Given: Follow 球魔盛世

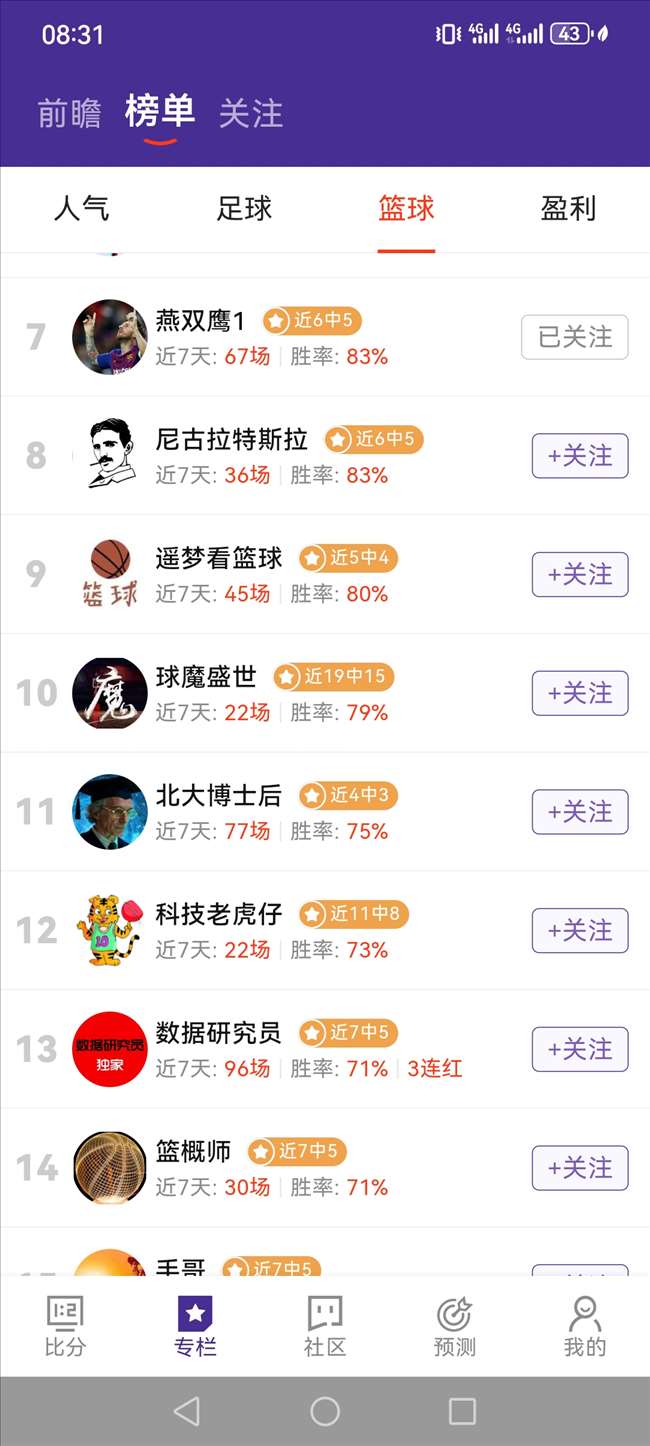Looking at the screenshot, I should [x=580, y=693].
